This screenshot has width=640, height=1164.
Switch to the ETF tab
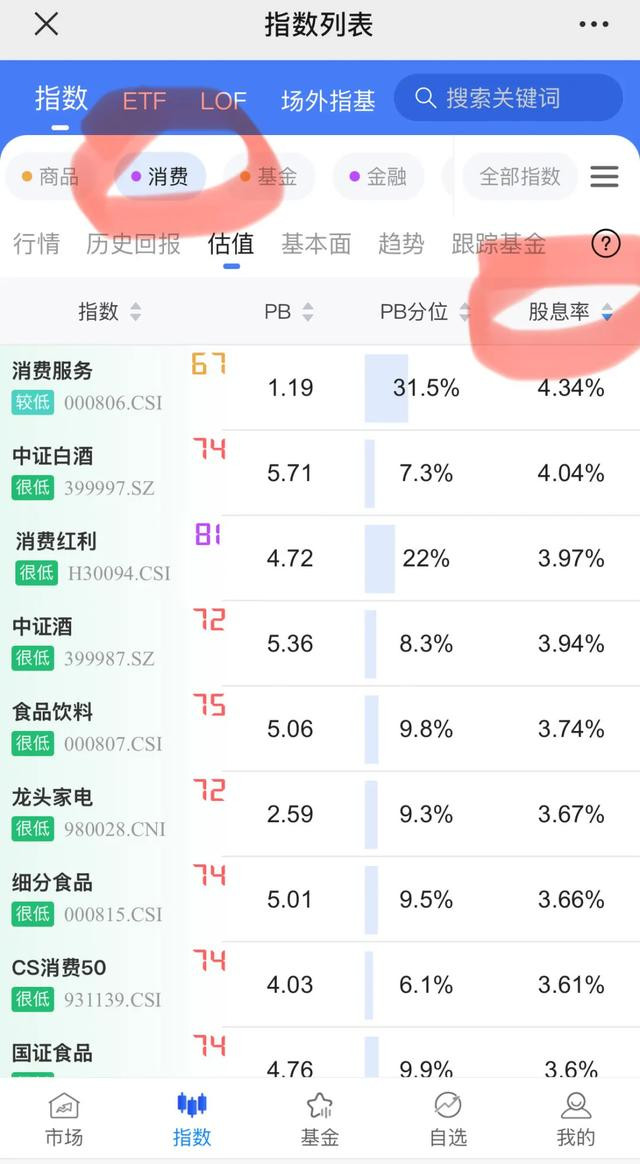(144, 100)
